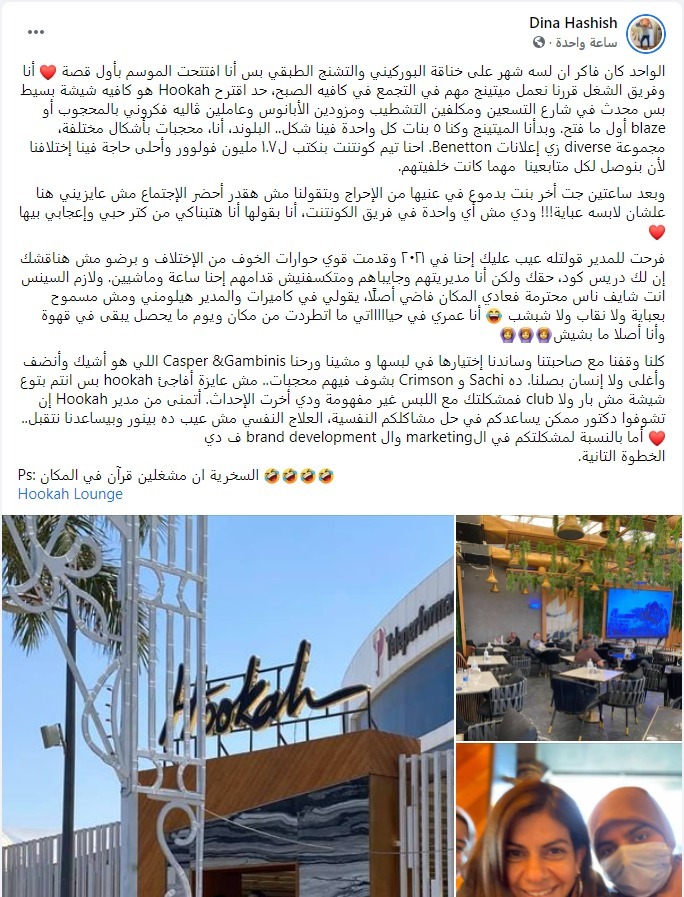View the Hookah sign photo
The image size is (684, 897).
pos(228,705)
